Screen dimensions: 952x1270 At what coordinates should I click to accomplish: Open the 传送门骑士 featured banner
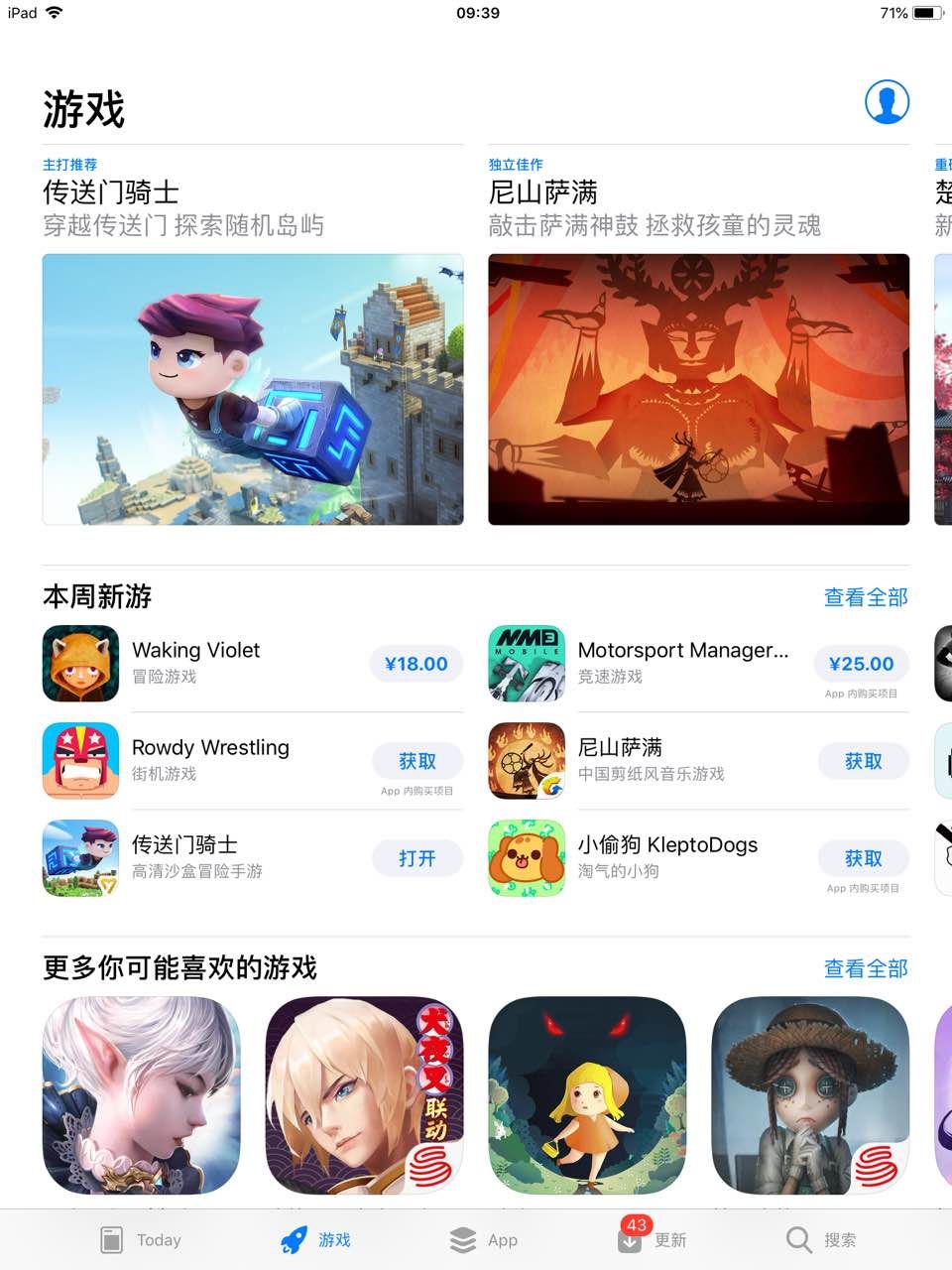252,389
